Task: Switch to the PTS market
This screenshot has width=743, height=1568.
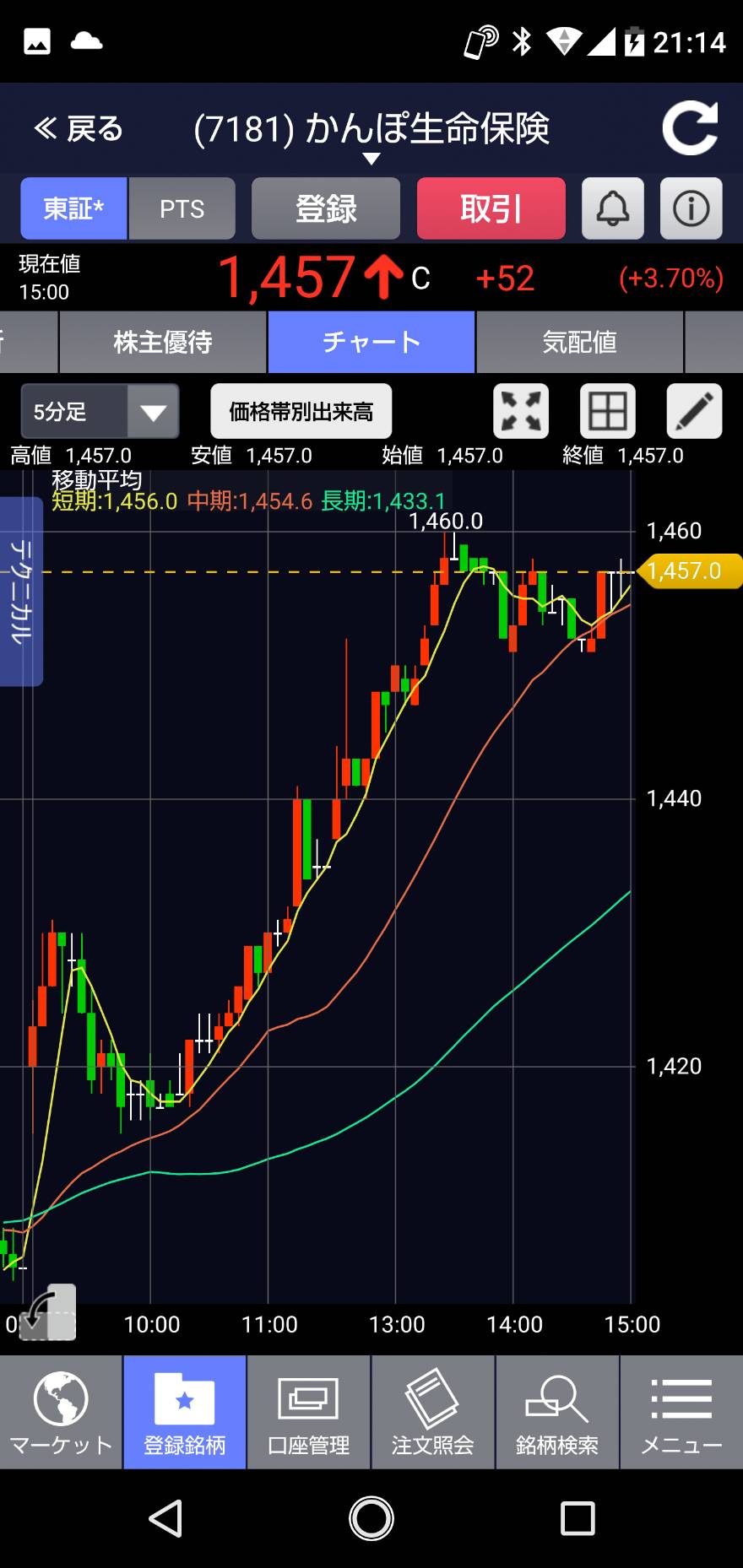Action: [x=182, y=208]
